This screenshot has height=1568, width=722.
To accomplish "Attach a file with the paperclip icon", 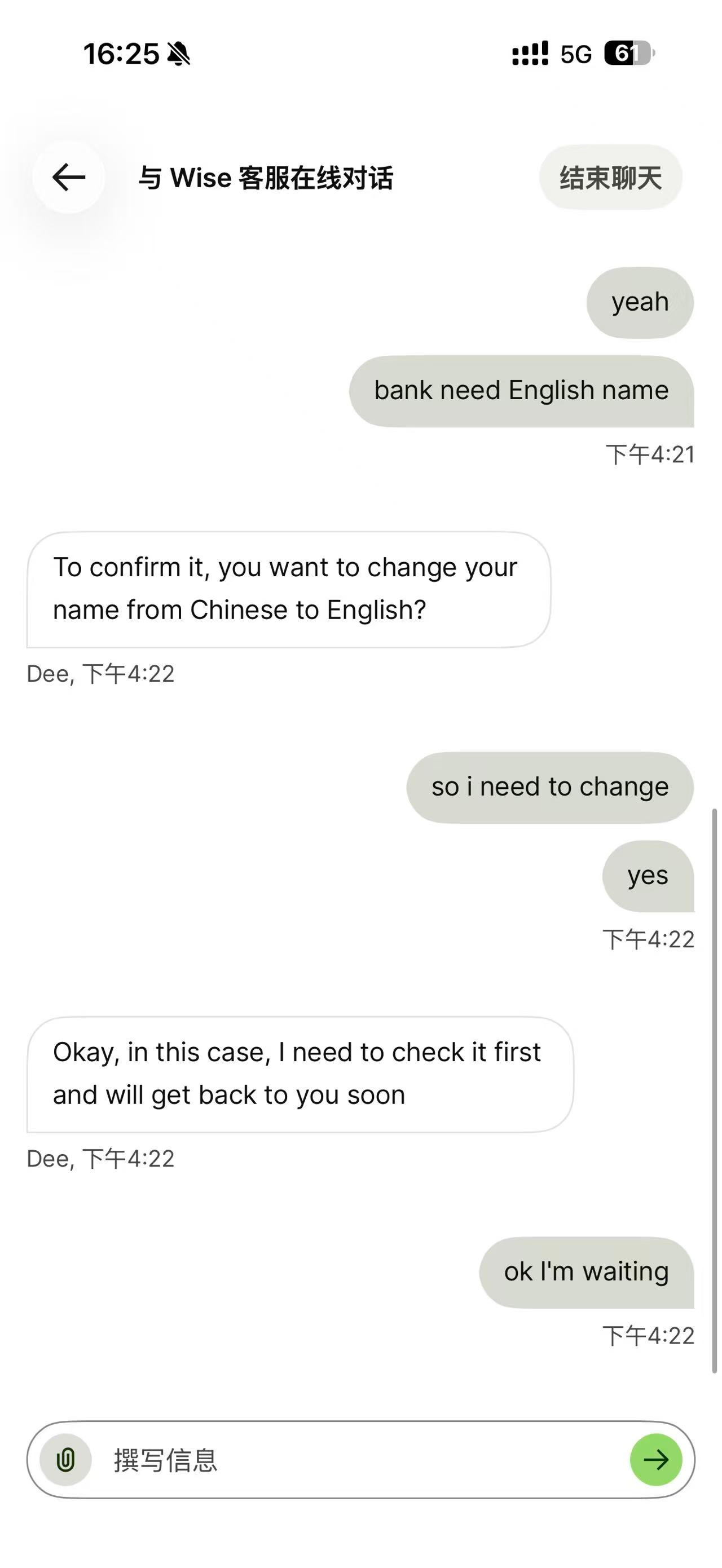I will pyautogui.click(x=66, y=1460).
